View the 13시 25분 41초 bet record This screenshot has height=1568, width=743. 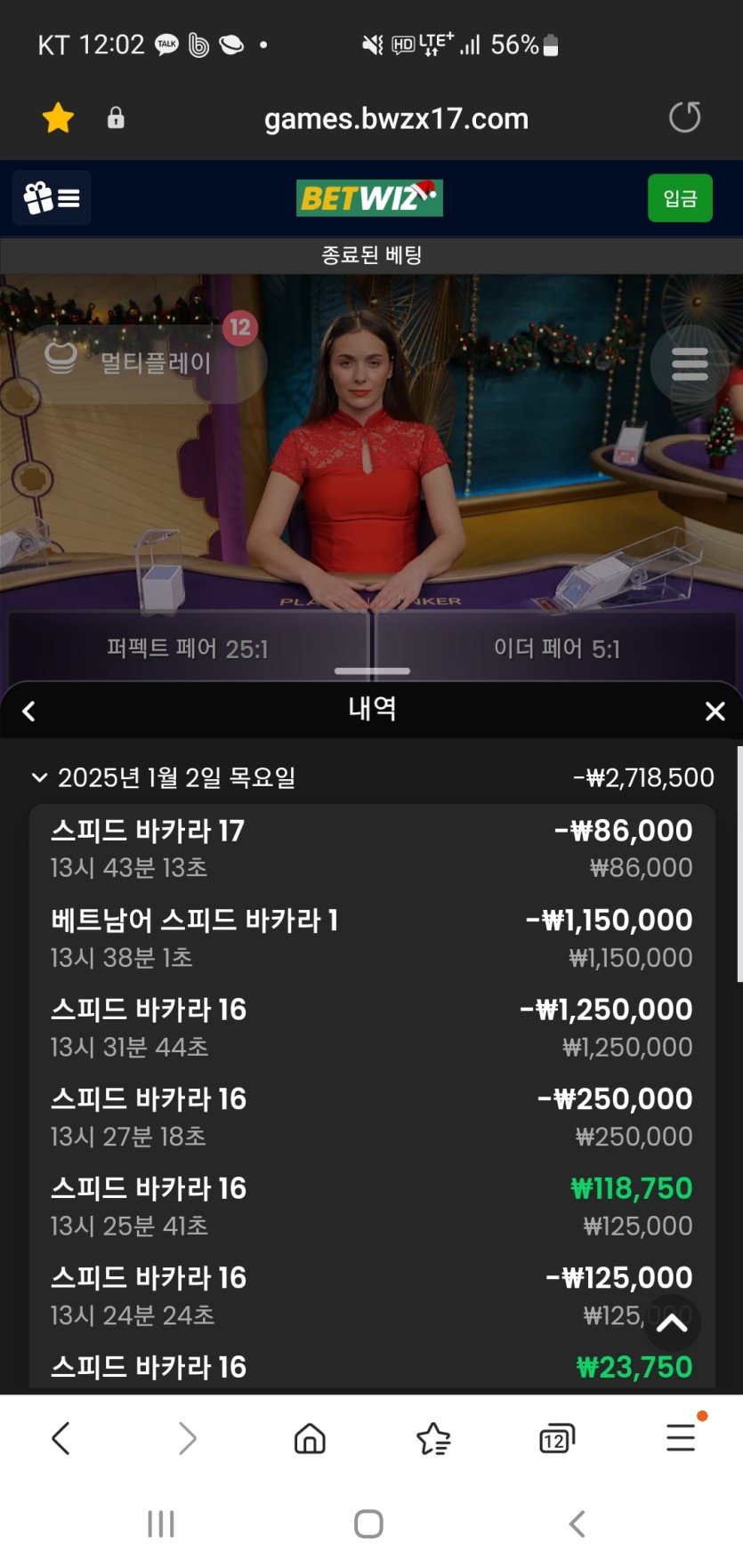coord(371,1207)
